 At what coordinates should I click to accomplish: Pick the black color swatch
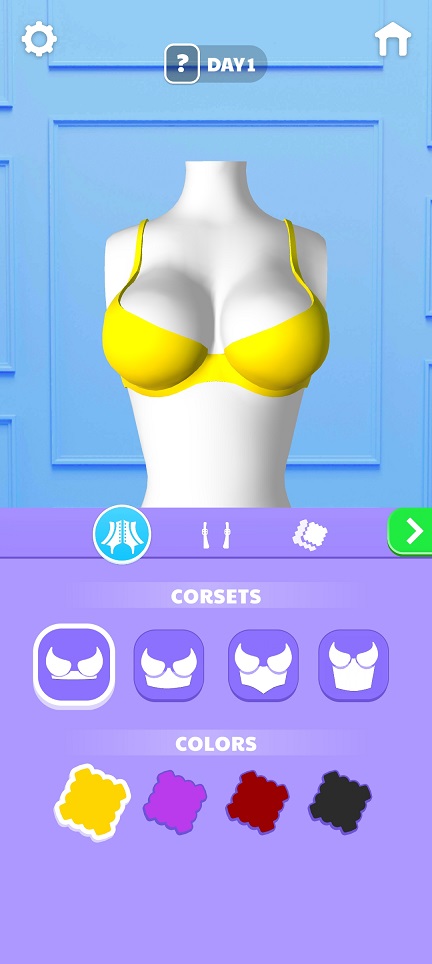[x=340, y=802]
